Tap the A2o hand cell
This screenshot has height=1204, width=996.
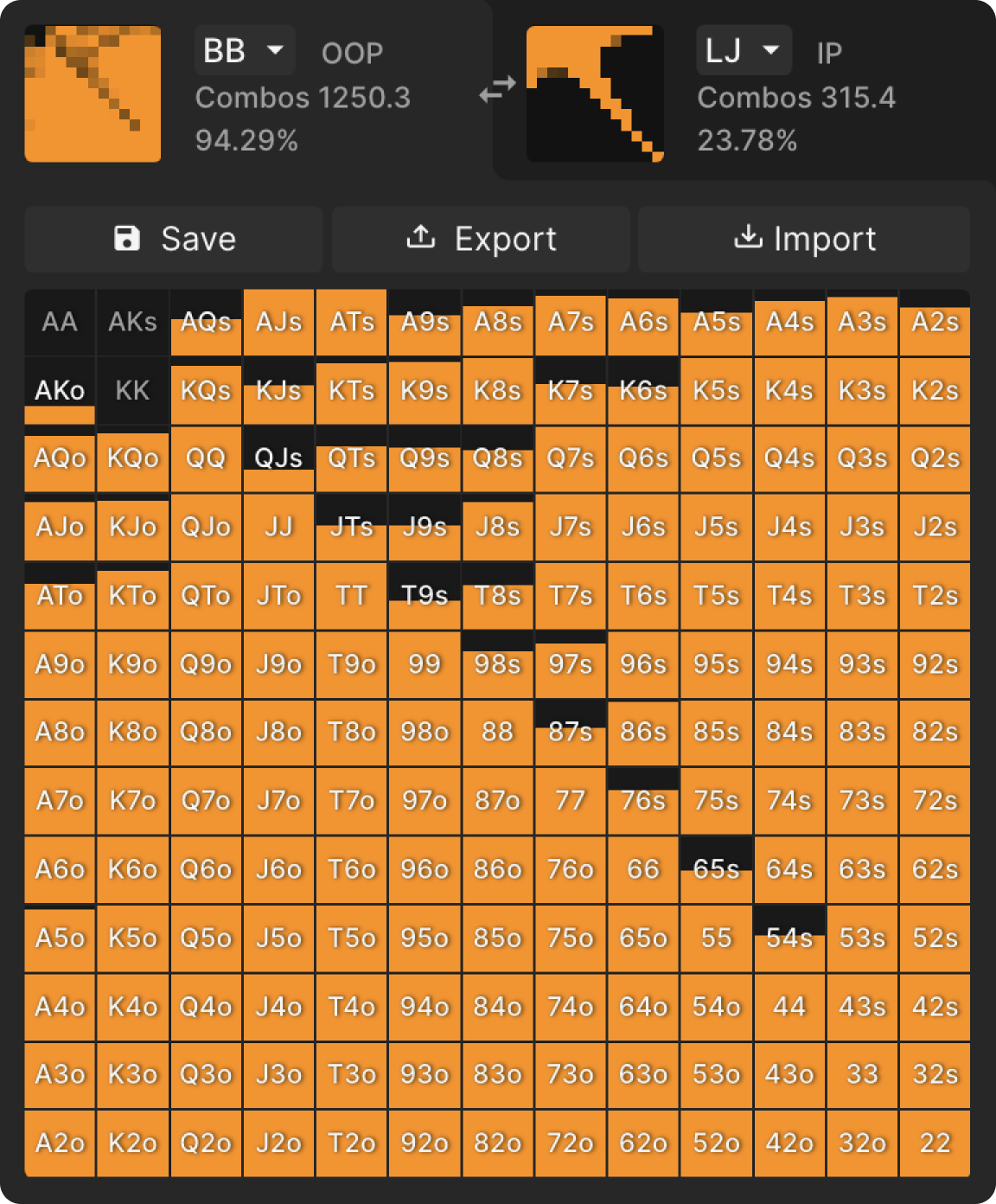click(x=60, y=1143)
